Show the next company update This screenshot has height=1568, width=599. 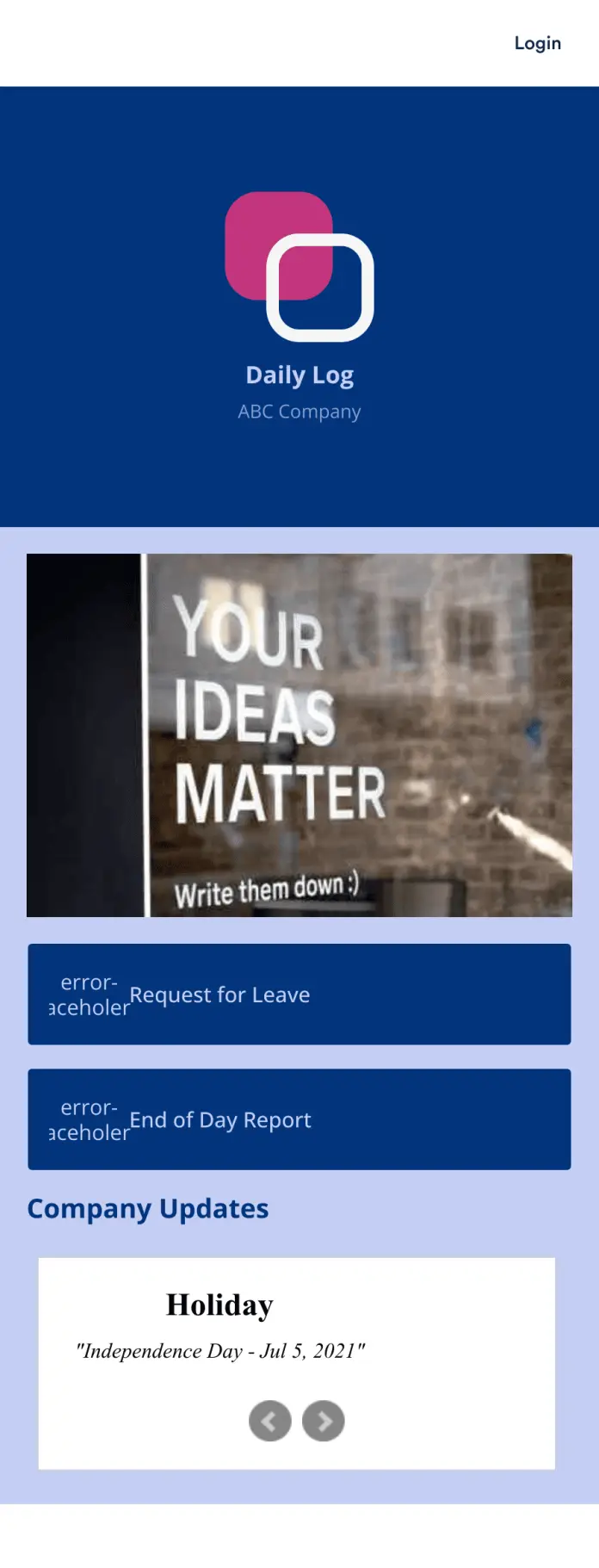324,1421
